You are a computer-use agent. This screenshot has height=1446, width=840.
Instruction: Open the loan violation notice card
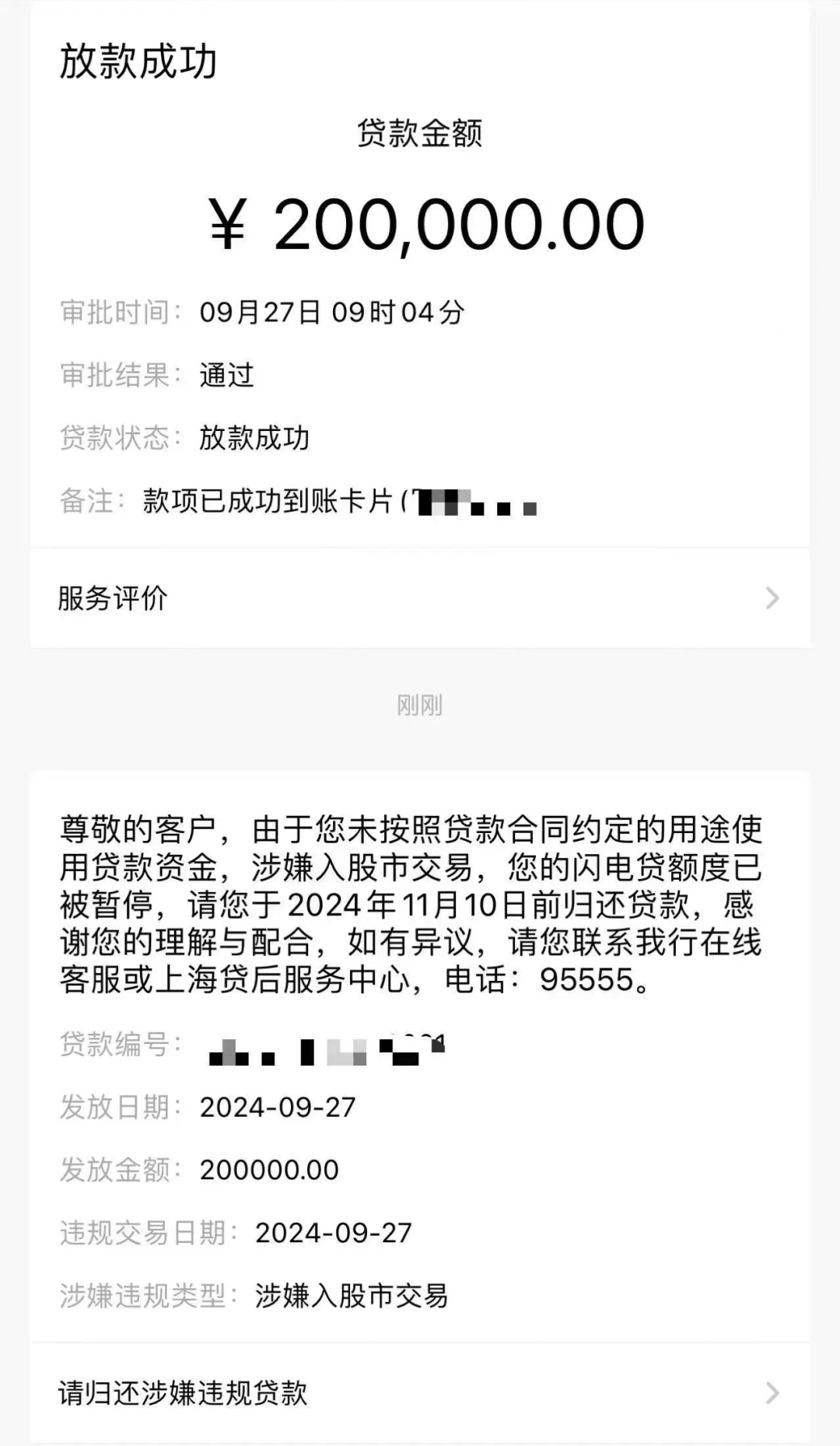(420, 1056)
